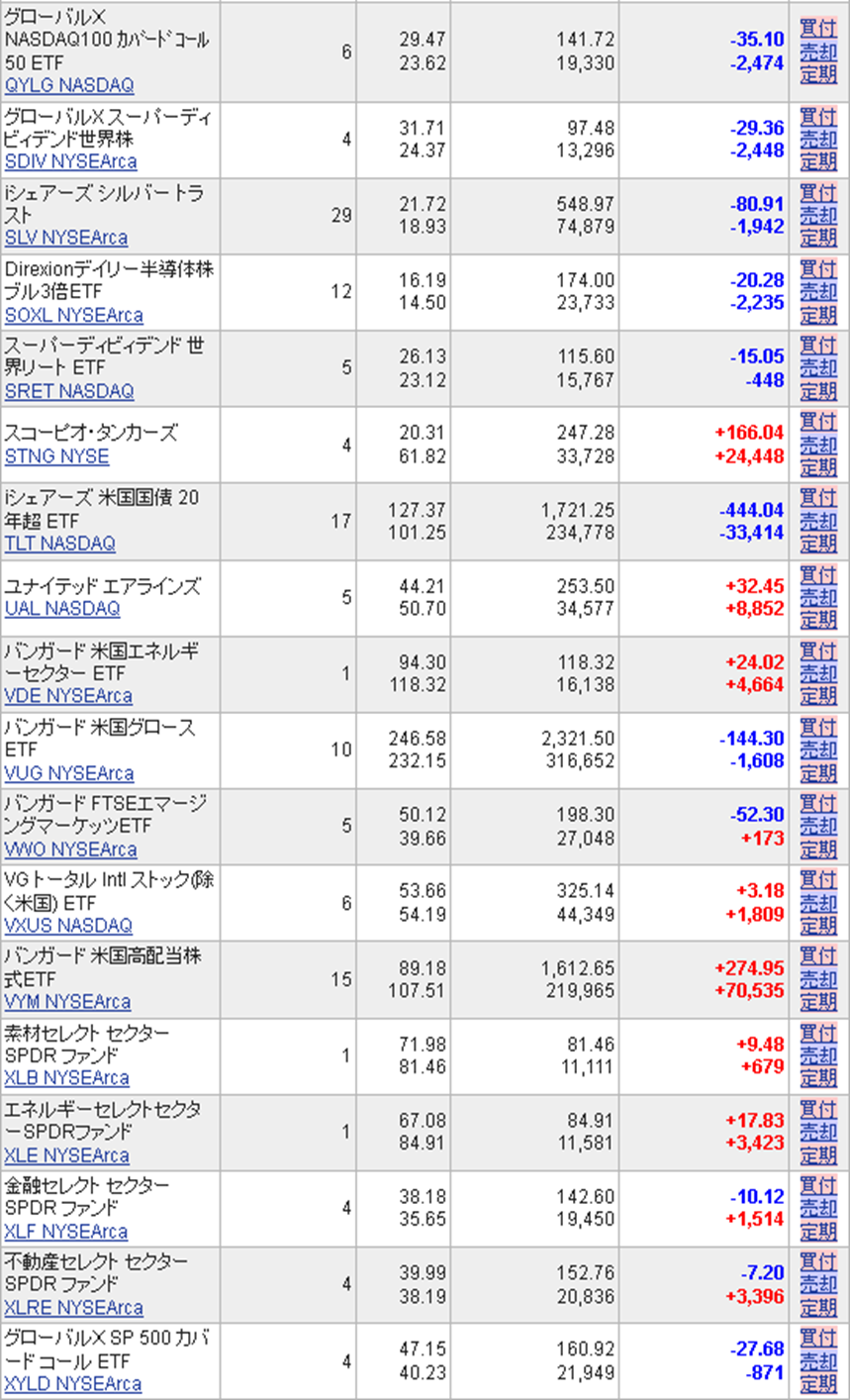850x1400 pixels.
Task: Open the SRET NASDAQ ticker link
Action: (69, 391)
